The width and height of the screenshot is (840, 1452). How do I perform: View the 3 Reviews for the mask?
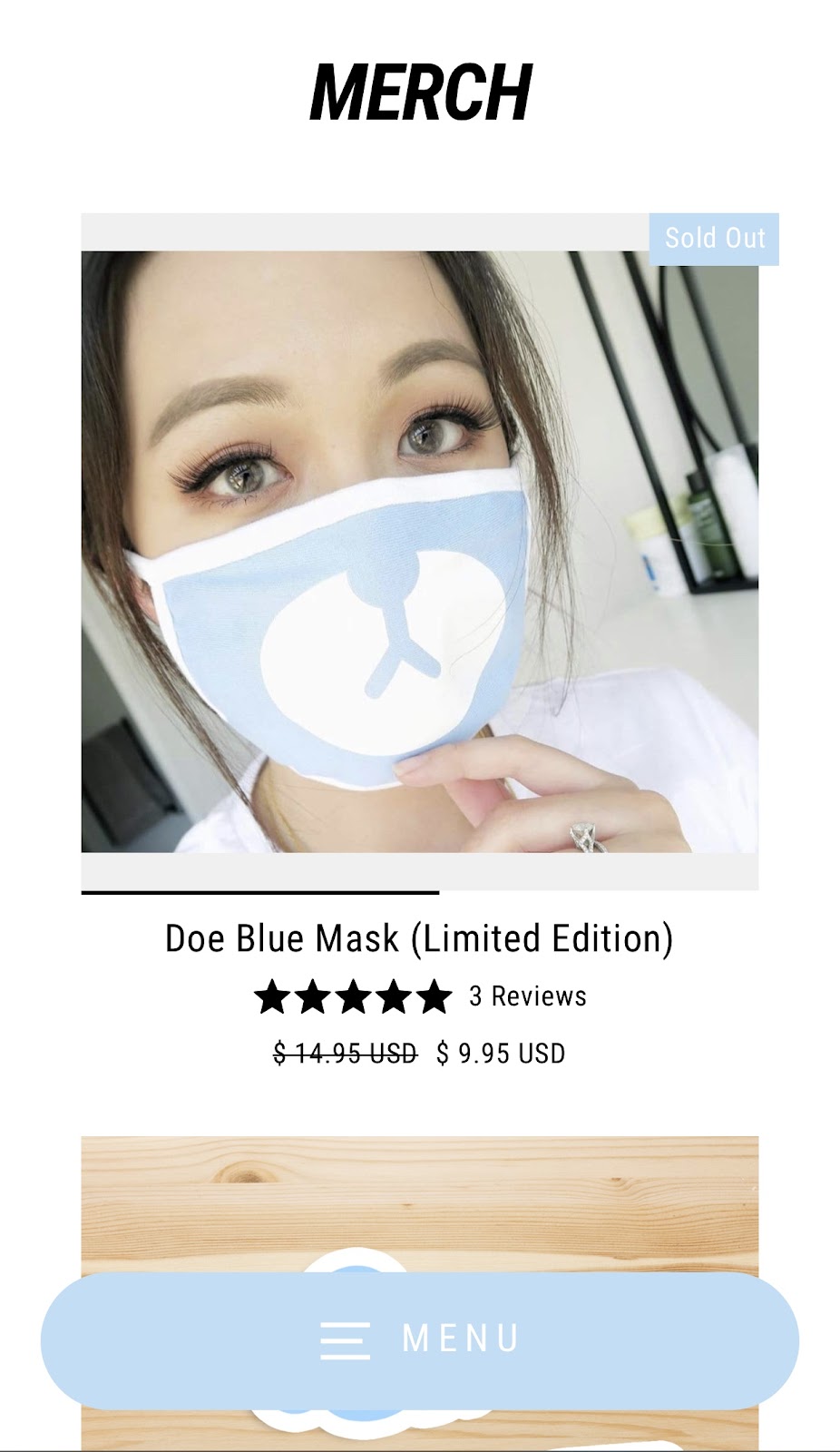527,996
